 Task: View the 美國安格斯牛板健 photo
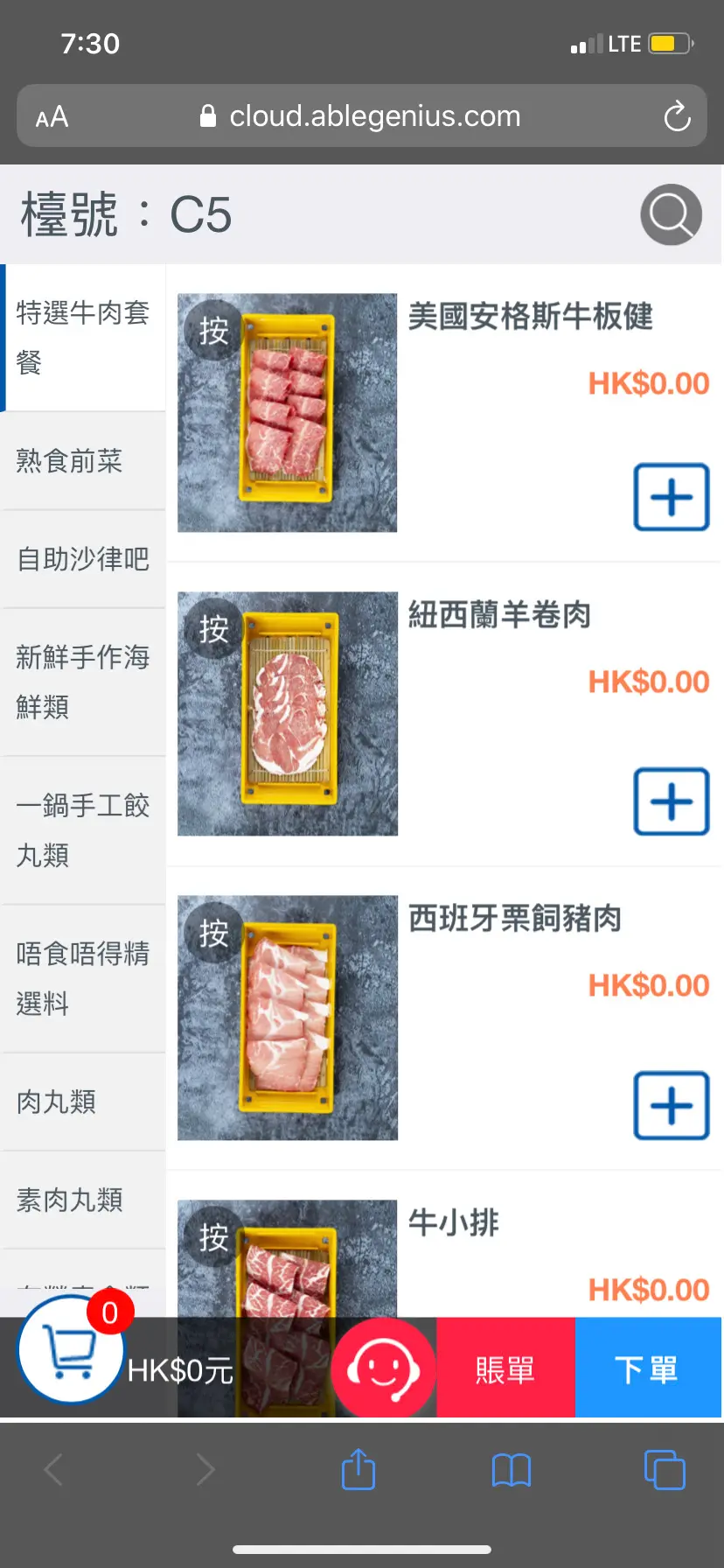click(x=287, y=412)
